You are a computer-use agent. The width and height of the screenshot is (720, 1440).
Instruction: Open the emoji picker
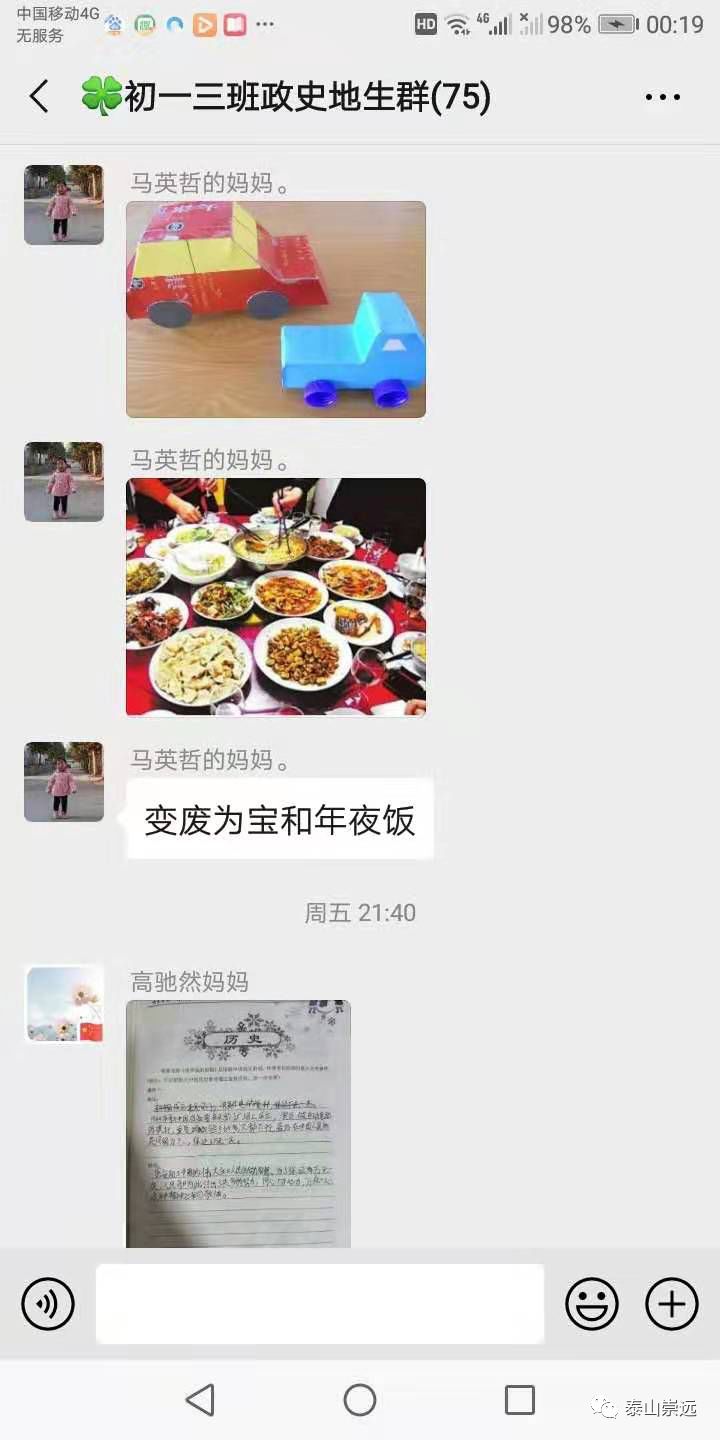click(592, 1304)
